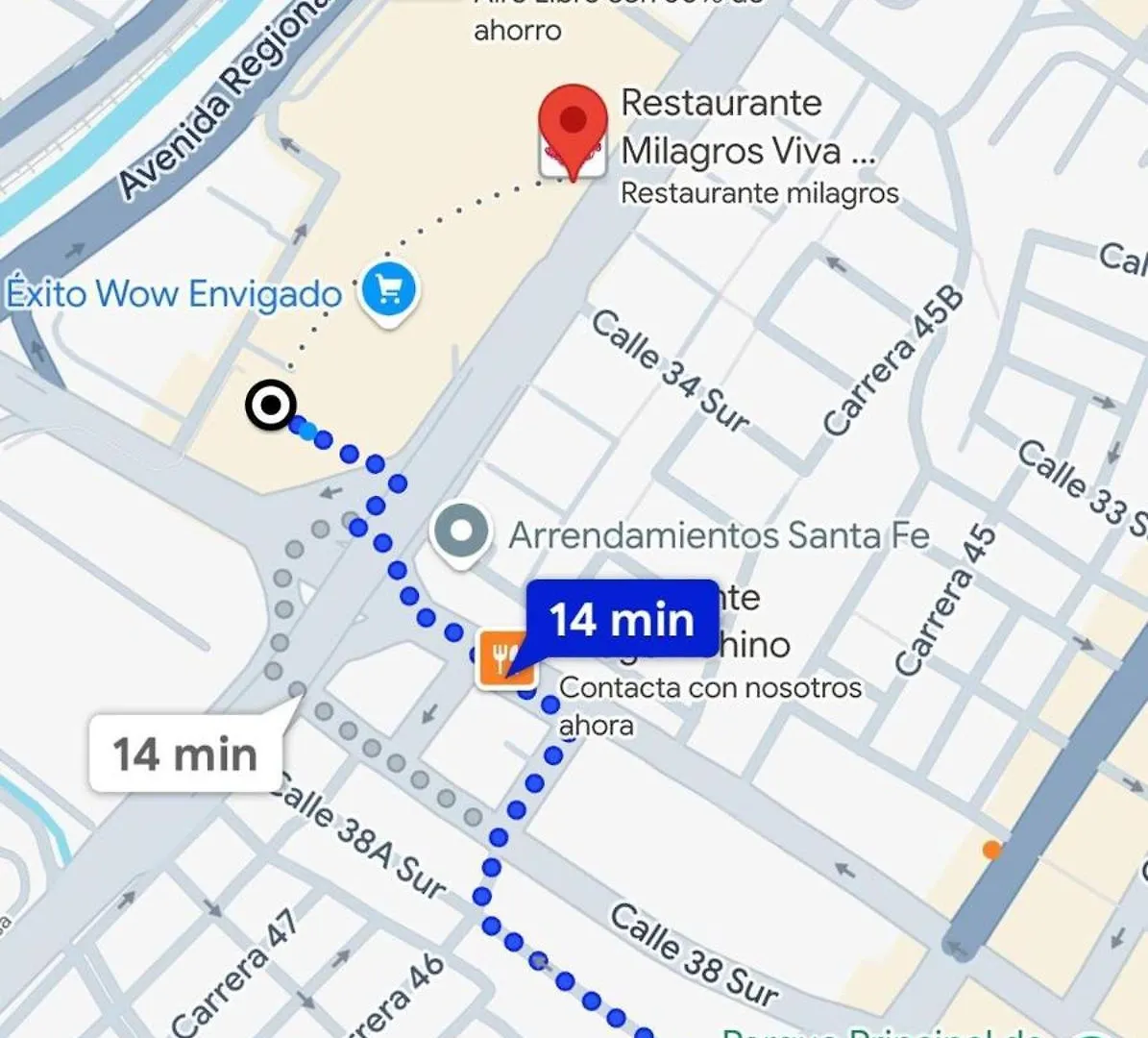Open the Arrendamientos Santa Fe place marker
This screenshot has width=1148, height=1038.
[x=462, y=531]
